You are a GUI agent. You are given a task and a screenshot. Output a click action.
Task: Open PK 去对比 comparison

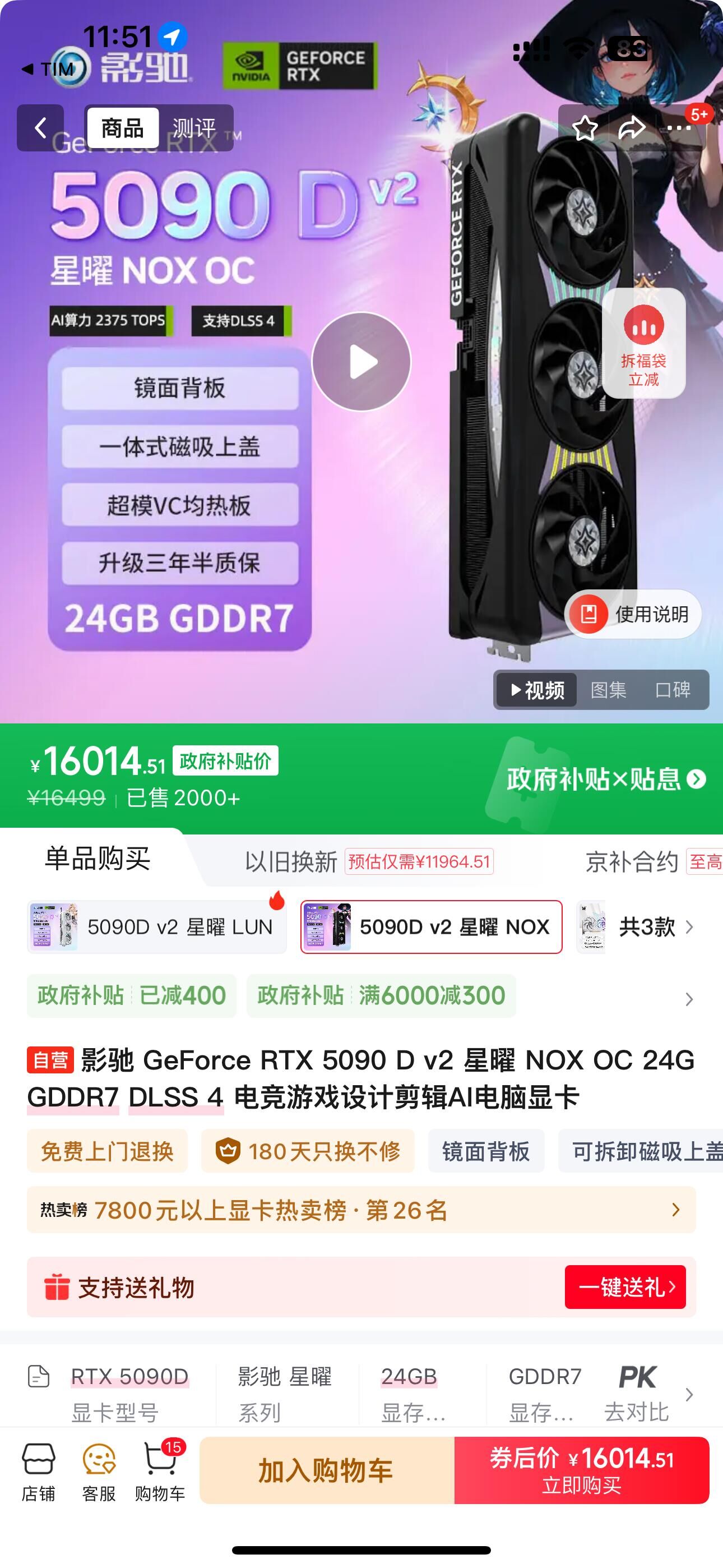click(x=637, y=1393)
